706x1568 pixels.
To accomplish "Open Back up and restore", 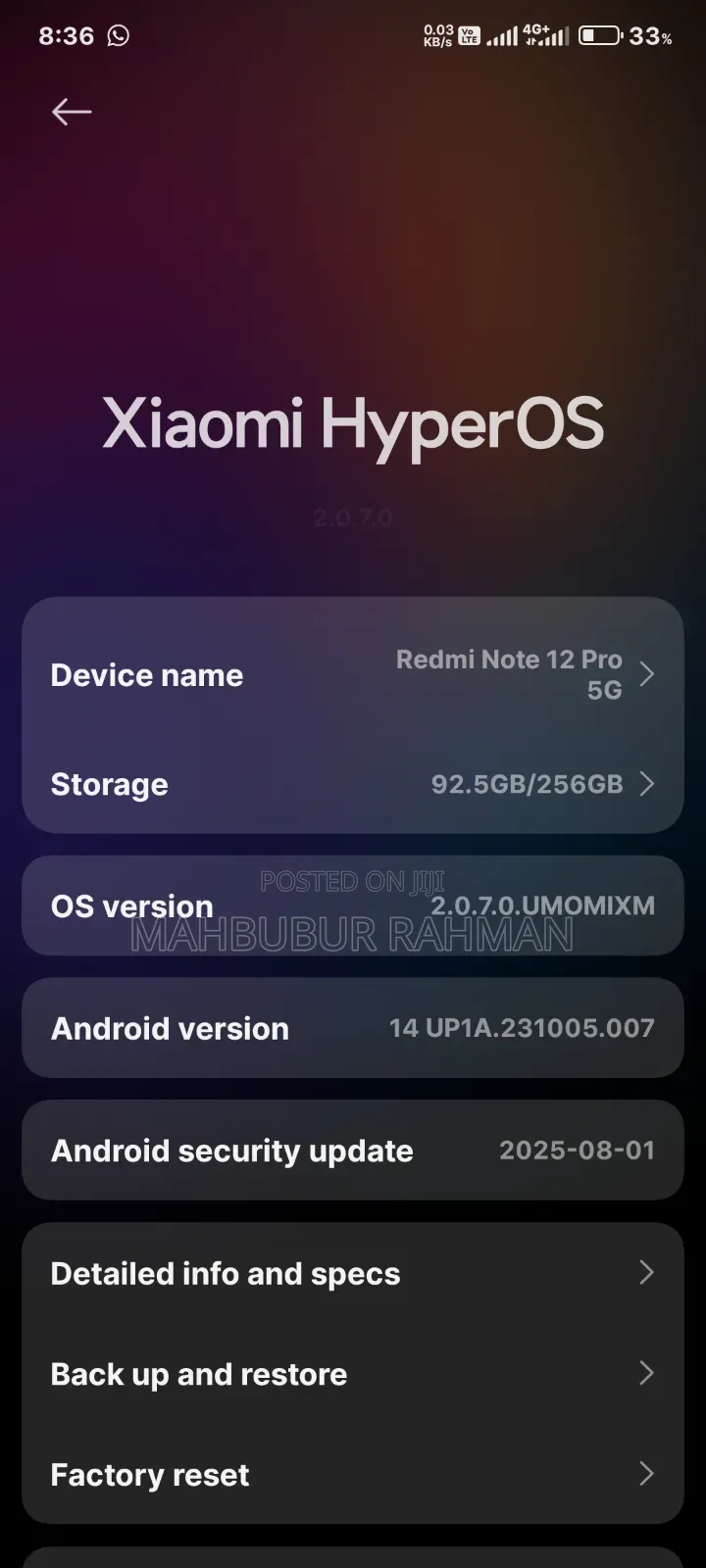I will 352,1374.
